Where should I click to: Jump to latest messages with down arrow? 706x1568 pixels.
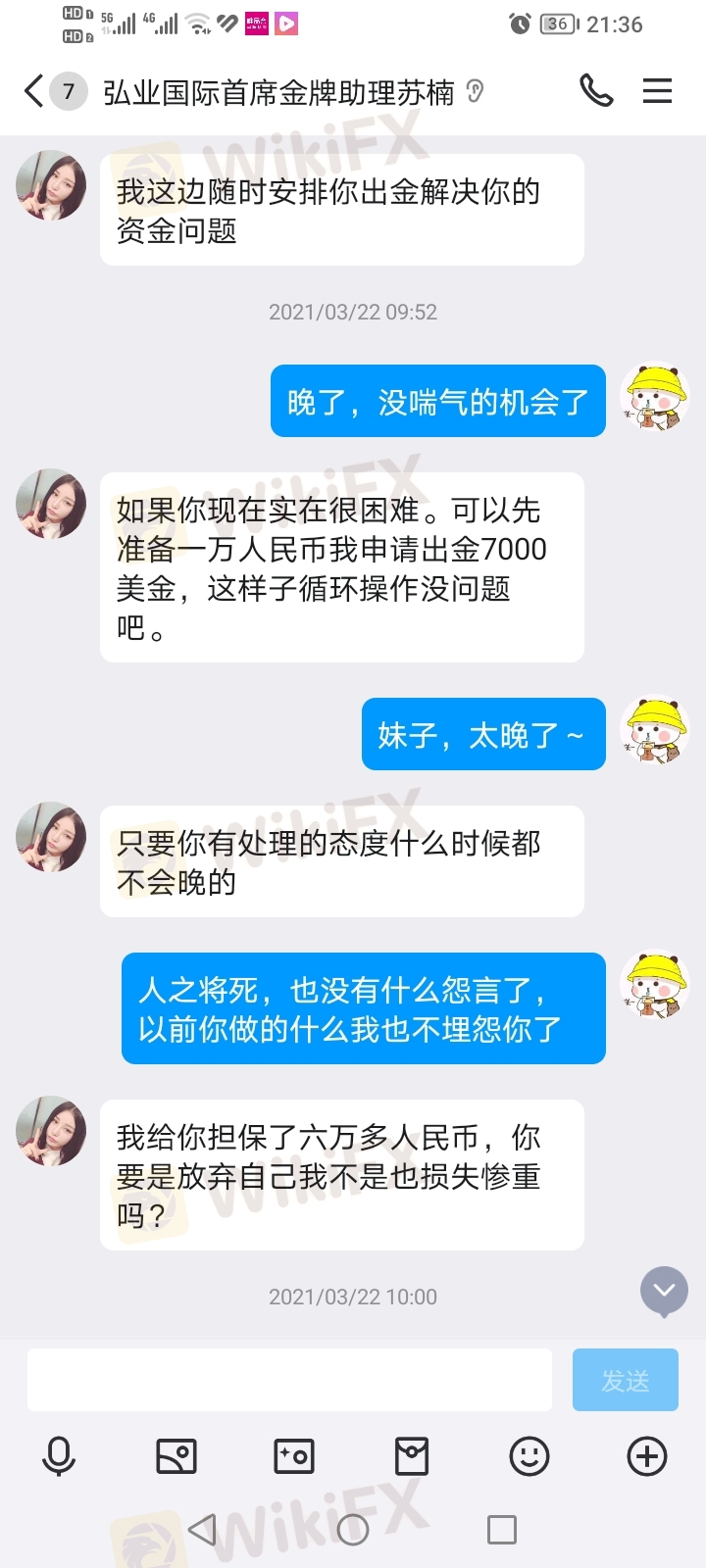pos(664,1291)
